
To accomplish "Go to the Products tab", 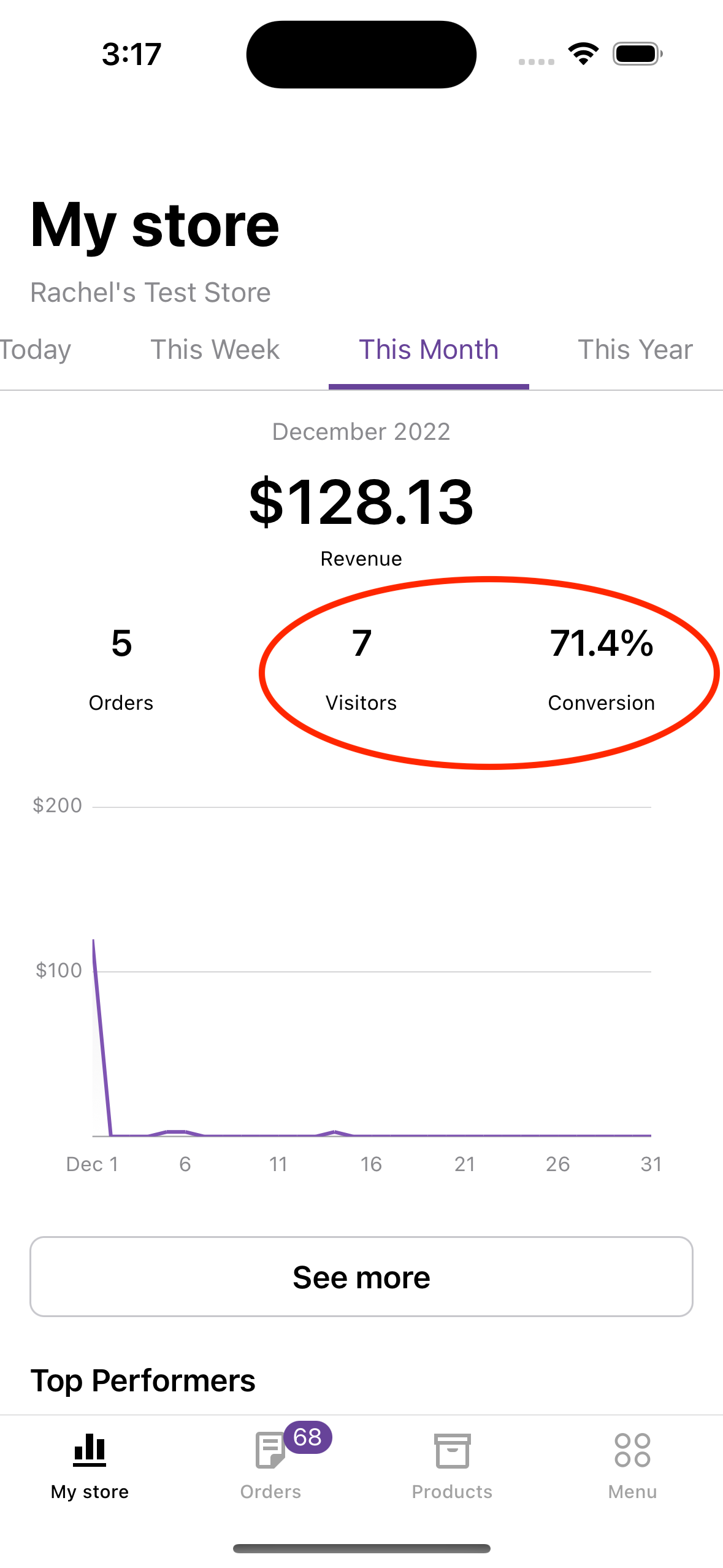I will (452, 1467).
